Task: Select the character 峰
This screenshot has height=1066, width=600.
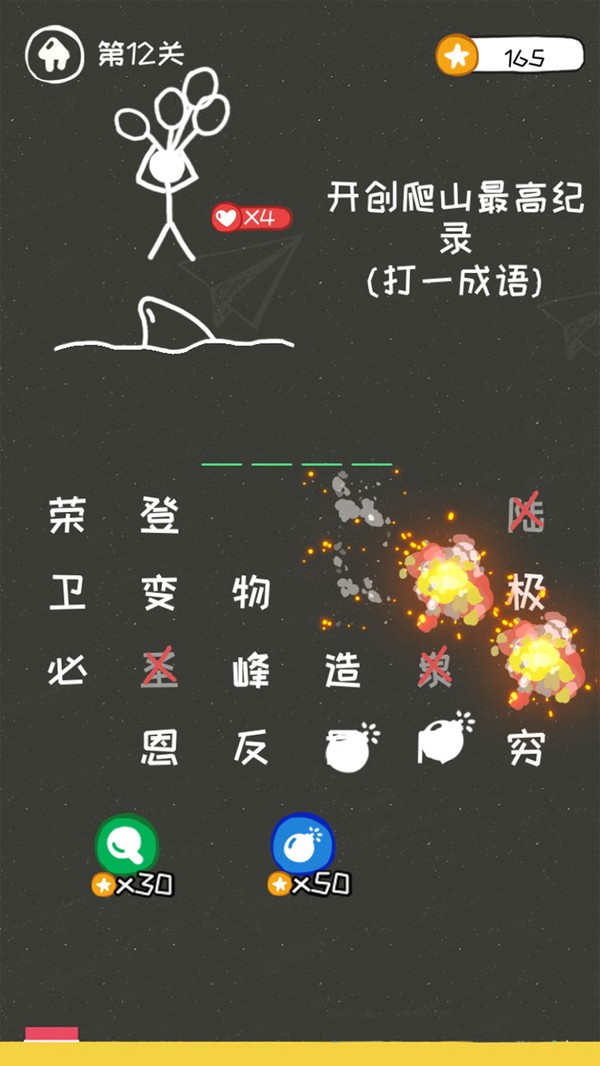Action: [x=251, y=671]
